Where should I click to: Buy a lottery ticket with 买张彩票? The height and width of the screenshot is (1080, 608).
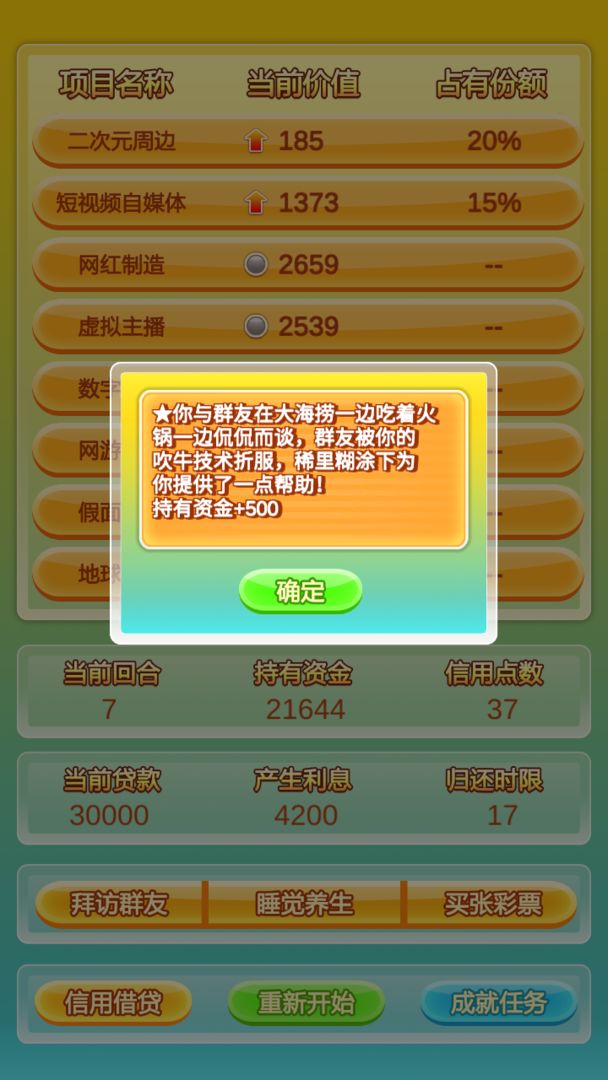point(492,904)
